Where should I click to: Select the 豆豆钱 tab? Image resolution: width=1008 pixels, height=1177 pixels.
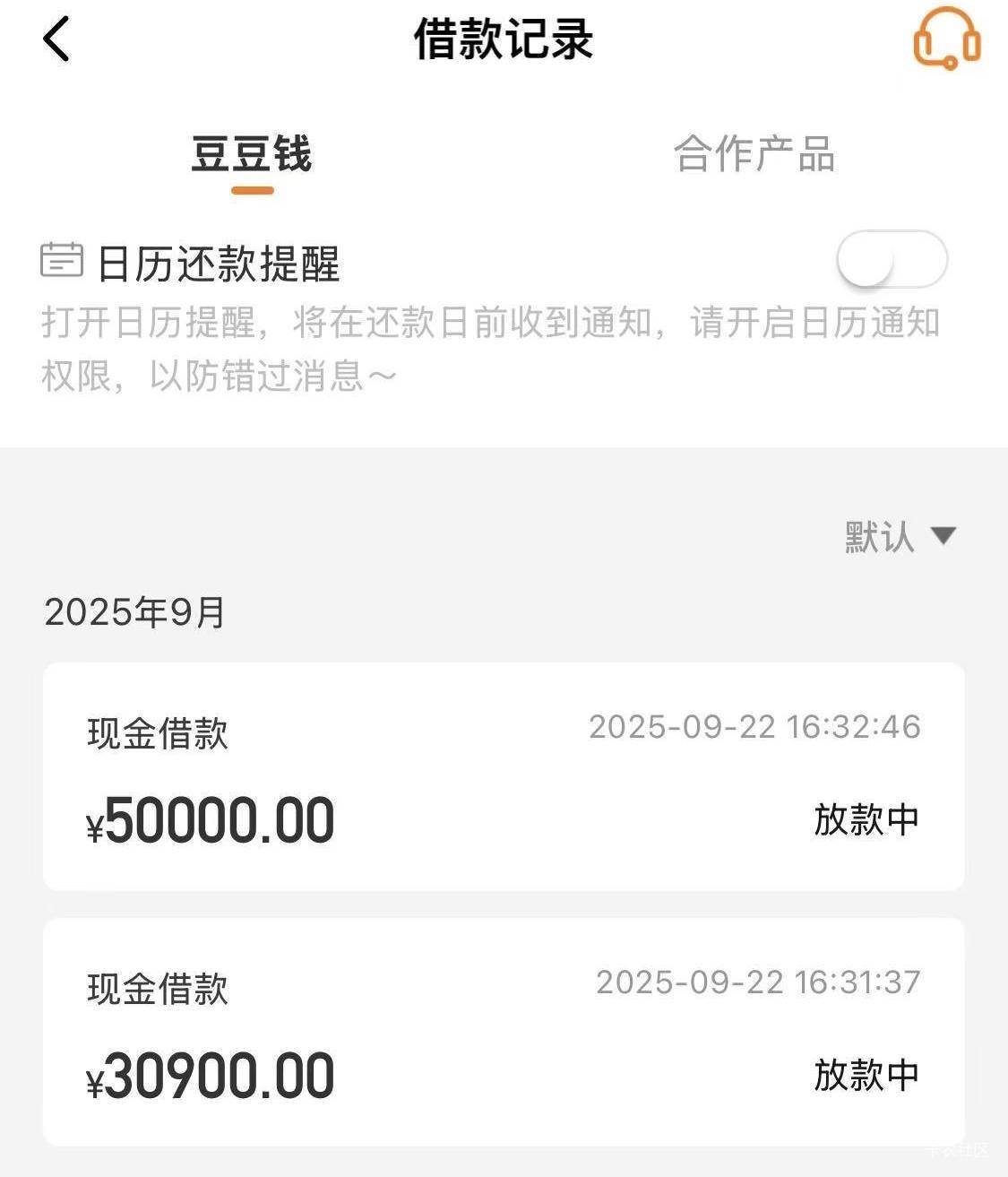click(x=252, y=155)
